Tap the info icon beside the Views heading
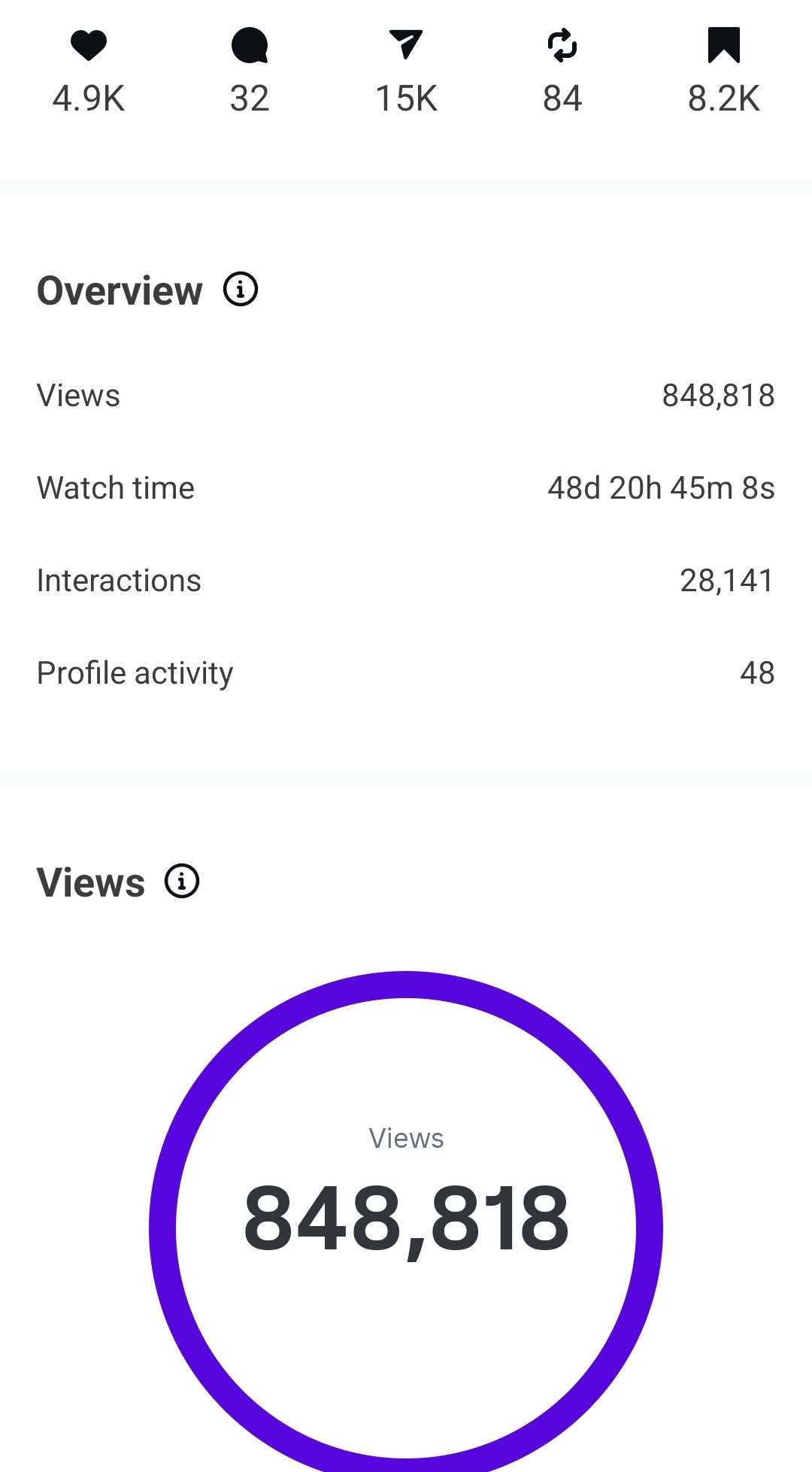This screenshot has width=812, height=1472. coord(182,881)
